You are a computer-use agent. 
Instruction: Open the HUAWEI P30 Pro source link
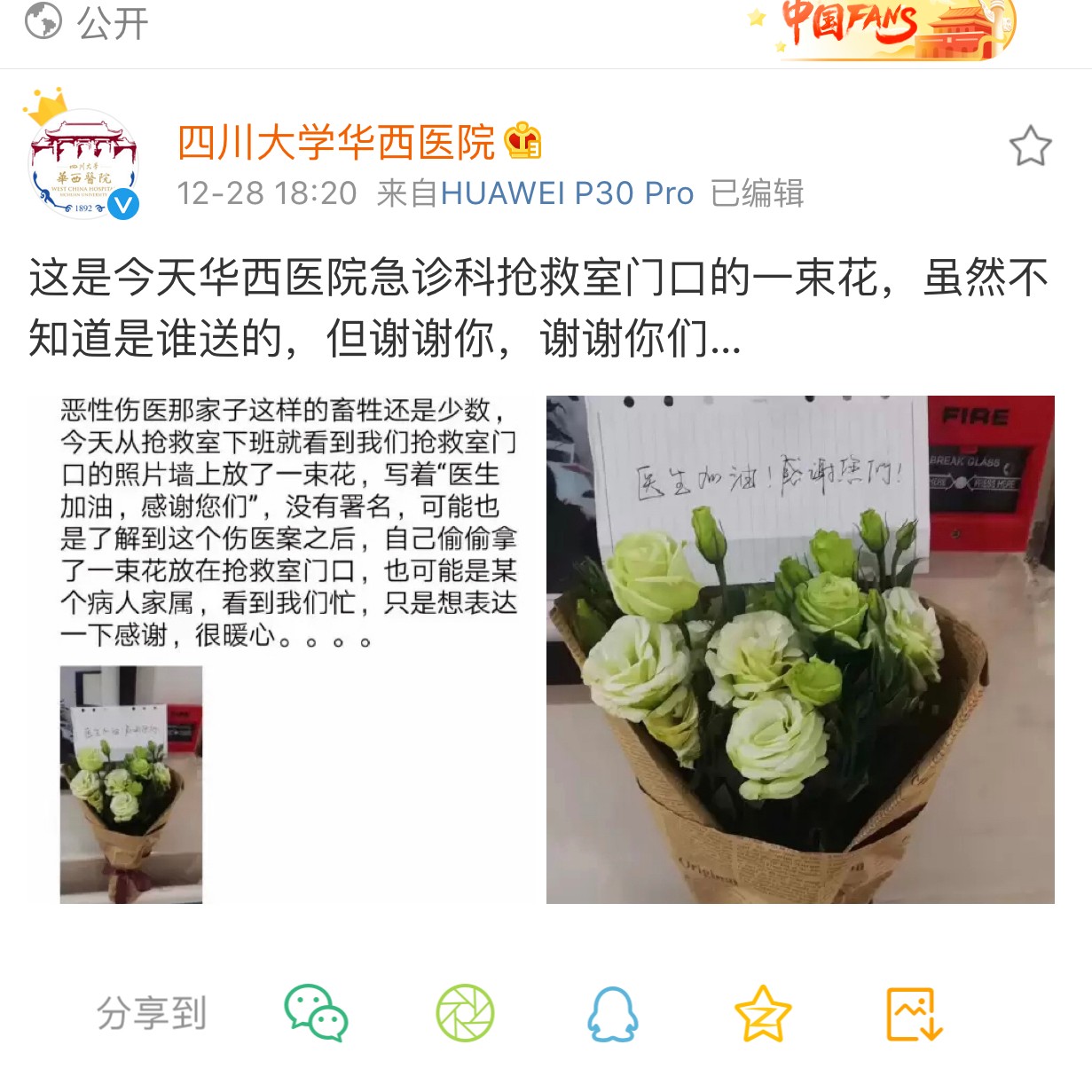[x=567, y=193]
